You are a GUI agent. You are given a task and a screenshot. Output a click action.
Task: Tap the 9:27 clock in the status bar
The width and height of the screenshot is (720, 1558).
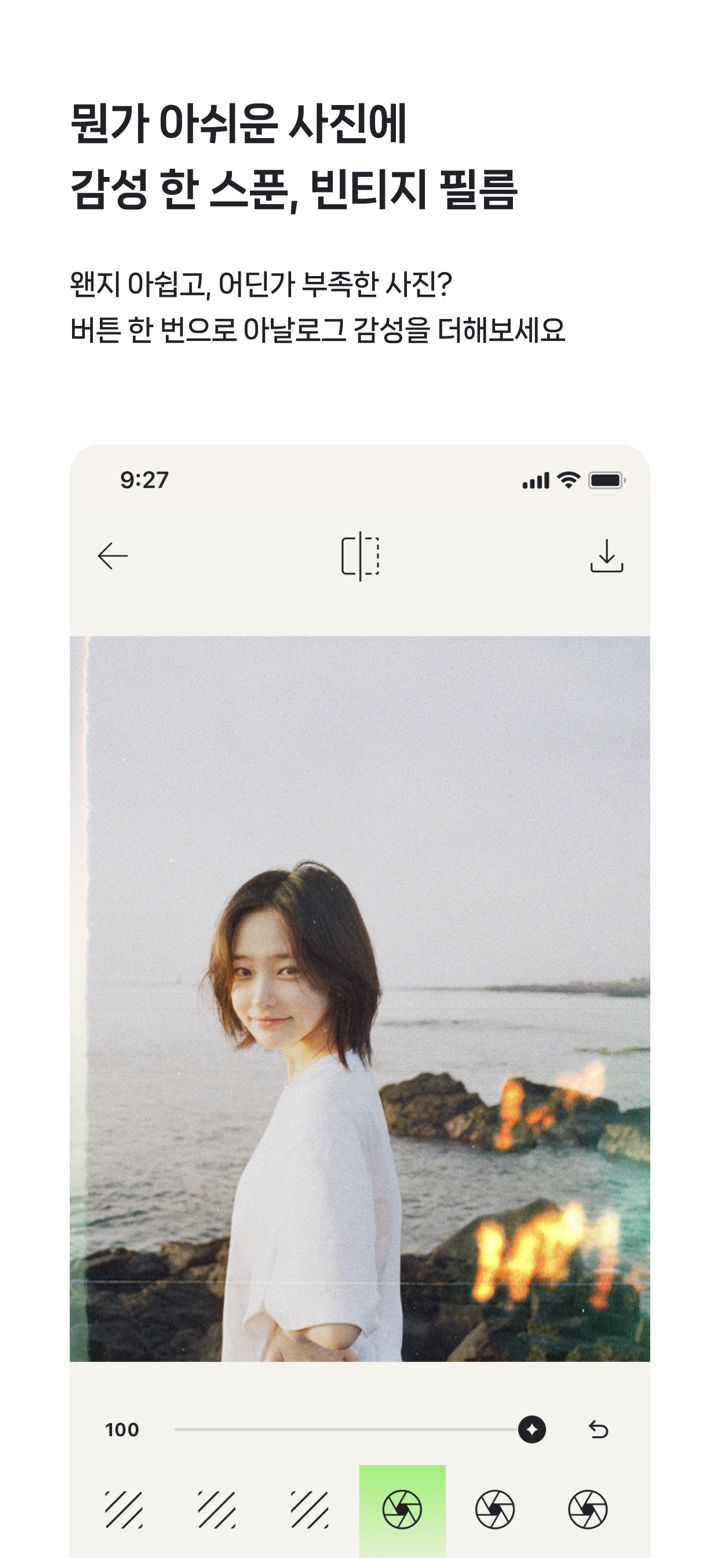pyautogui.click(x=143, y=479)
